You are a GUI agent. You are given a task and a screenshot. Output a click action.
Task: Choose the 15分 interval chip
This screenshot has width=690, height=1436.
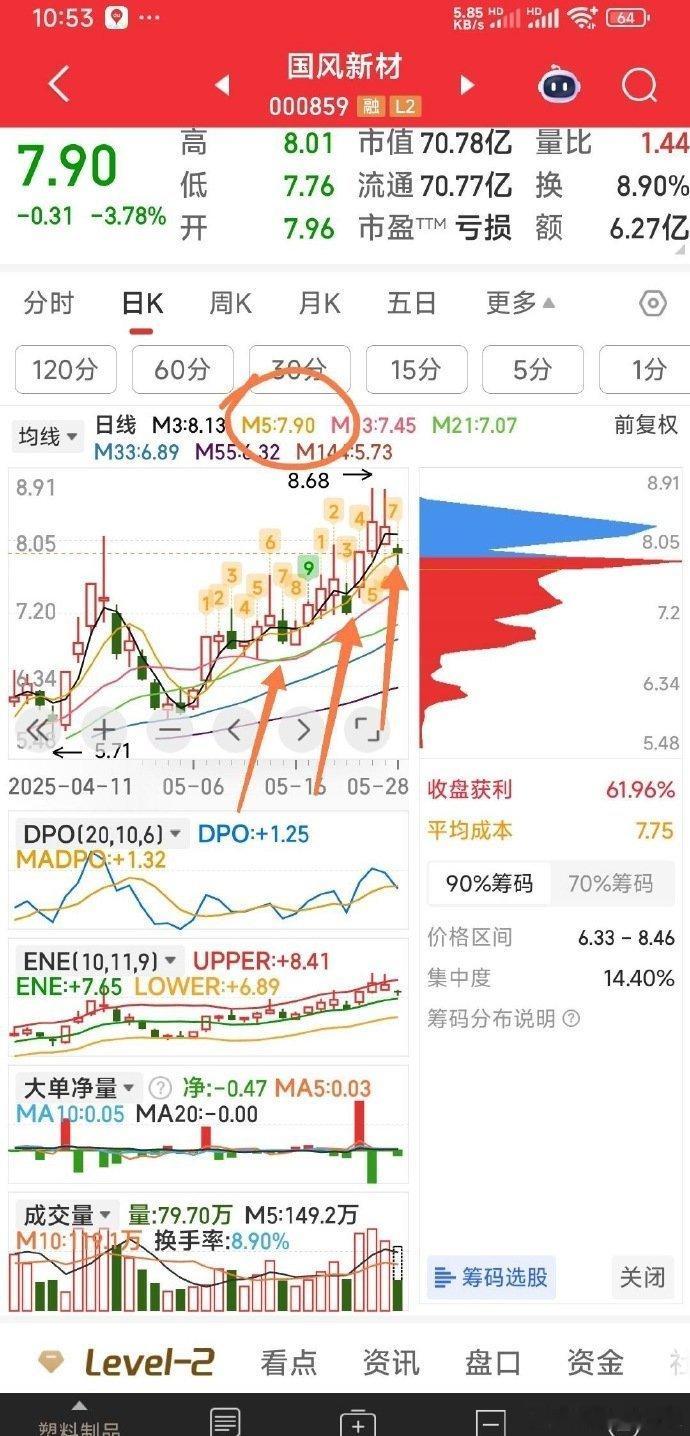pos(416,370)
